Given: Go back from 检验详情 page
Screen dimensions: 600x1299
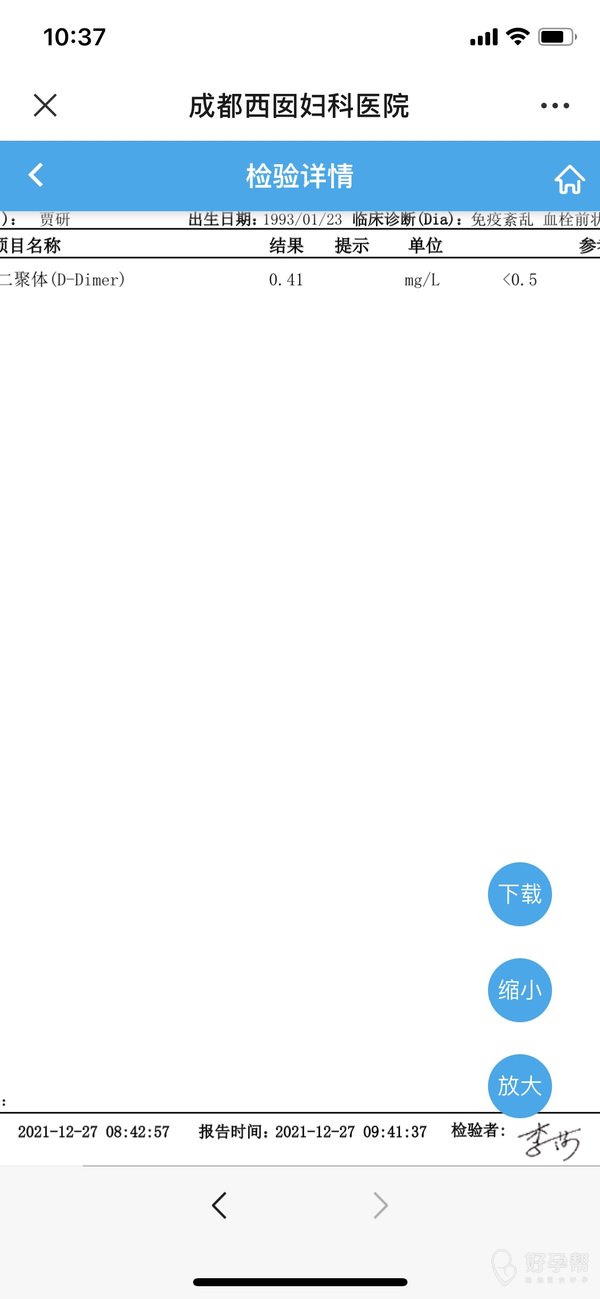Looking at the screenshot, I should [36, 176].
